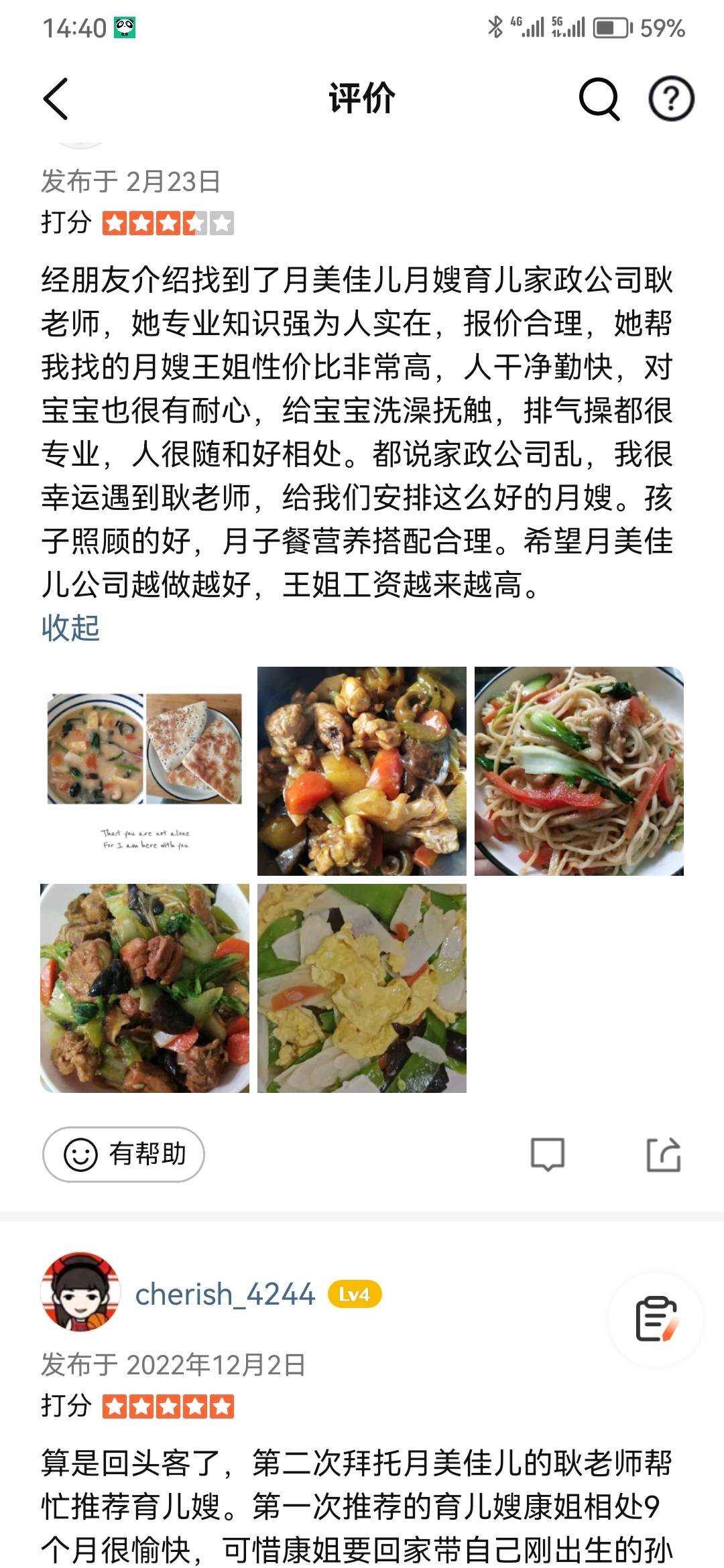724x1568 pixels.
Task: Comment on the February 23 review
Action: (547, 1155)
